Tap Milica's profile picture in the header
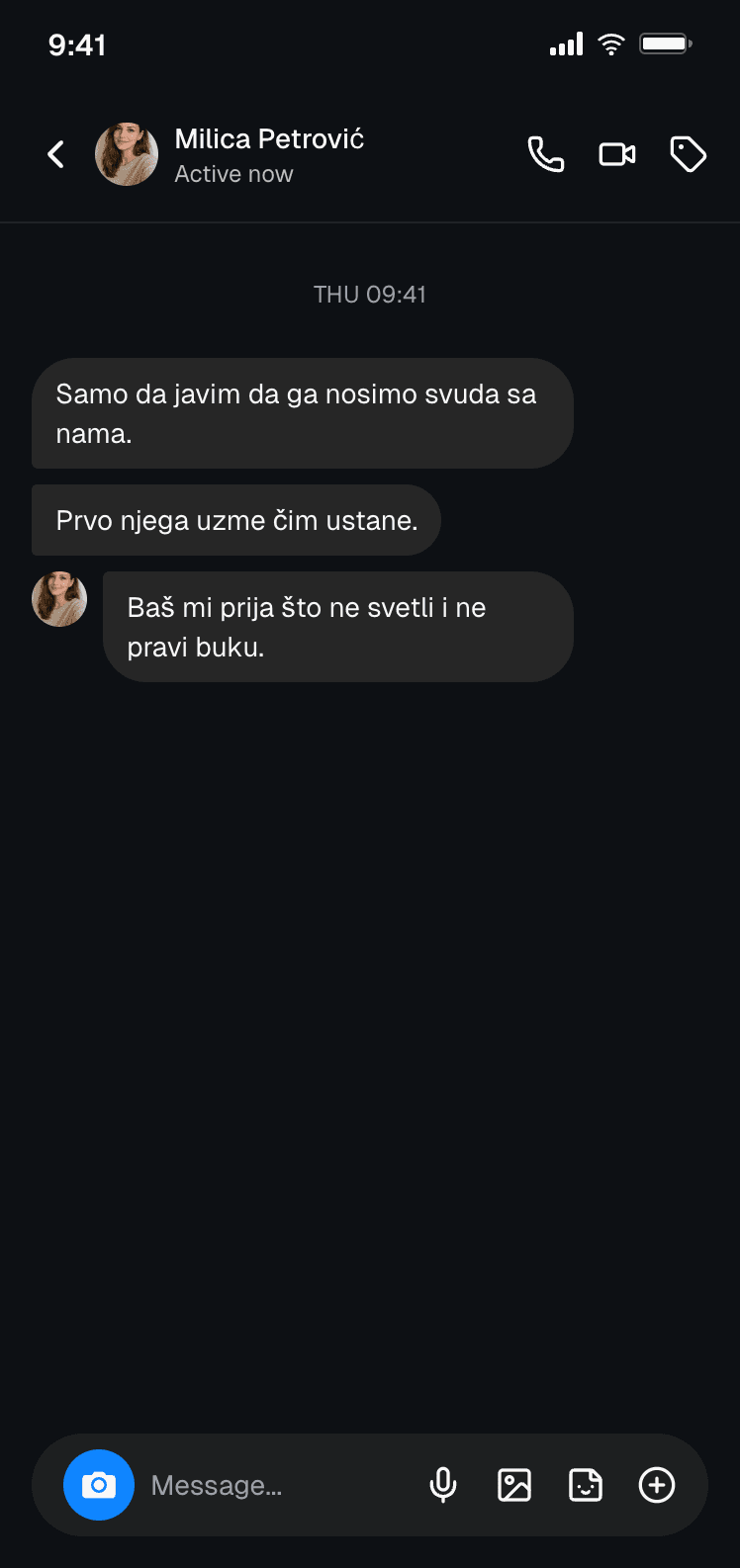Image resolution: width=740 pixels, height=1568 pixels. pyautogui.click(x=126, y=154)
